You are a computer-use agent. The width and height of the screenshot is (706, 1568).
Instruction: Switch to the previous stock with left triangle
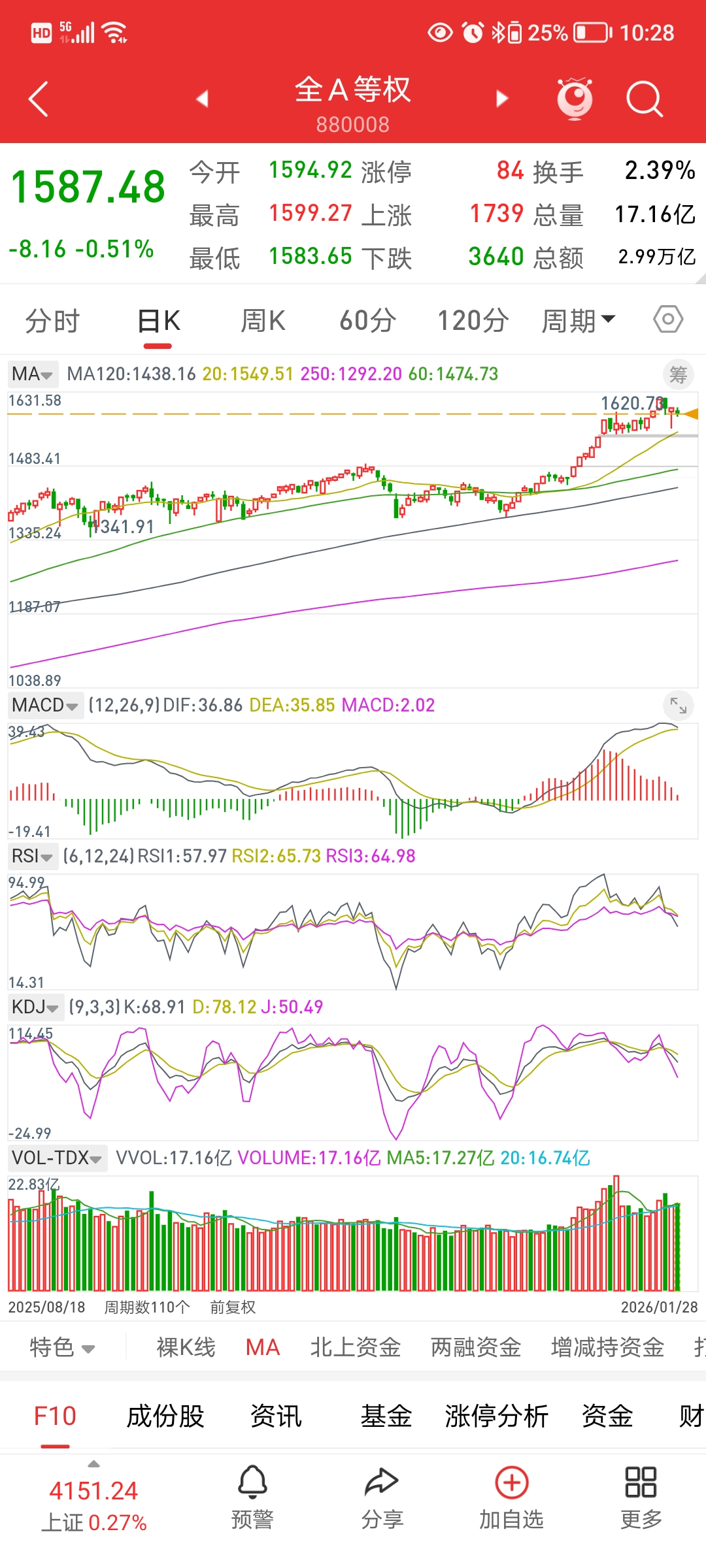202,99
